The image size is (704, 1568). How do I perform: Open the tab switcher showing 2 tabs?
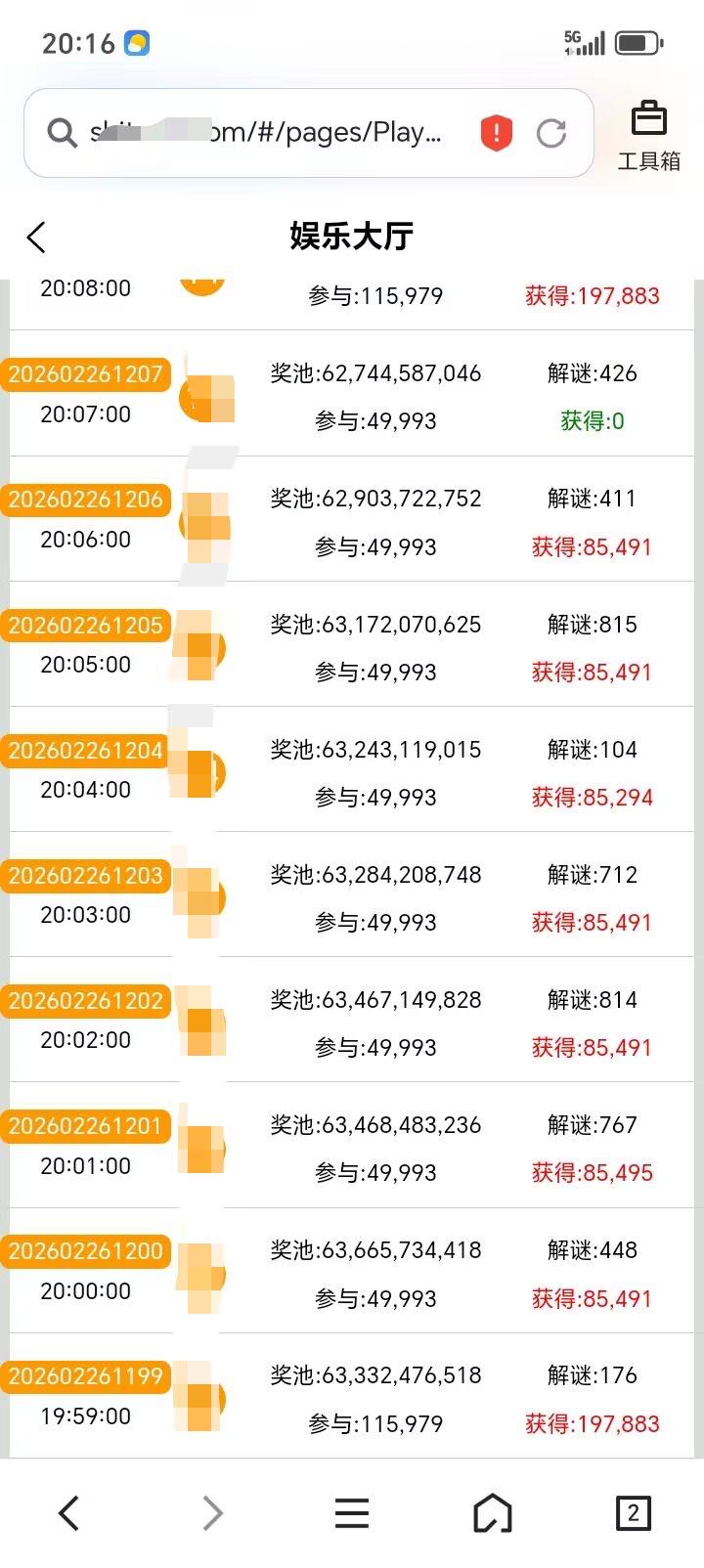point(634,1512)
